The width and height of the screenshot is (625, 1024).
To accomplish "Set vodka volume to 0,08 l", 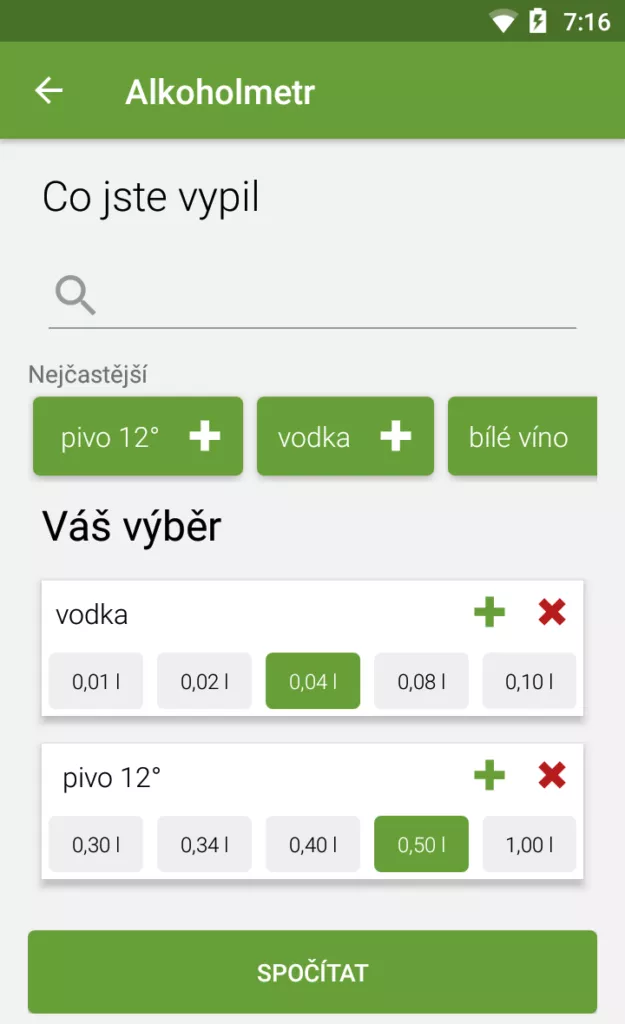I will pyautogui.click(x=421, y=681).
